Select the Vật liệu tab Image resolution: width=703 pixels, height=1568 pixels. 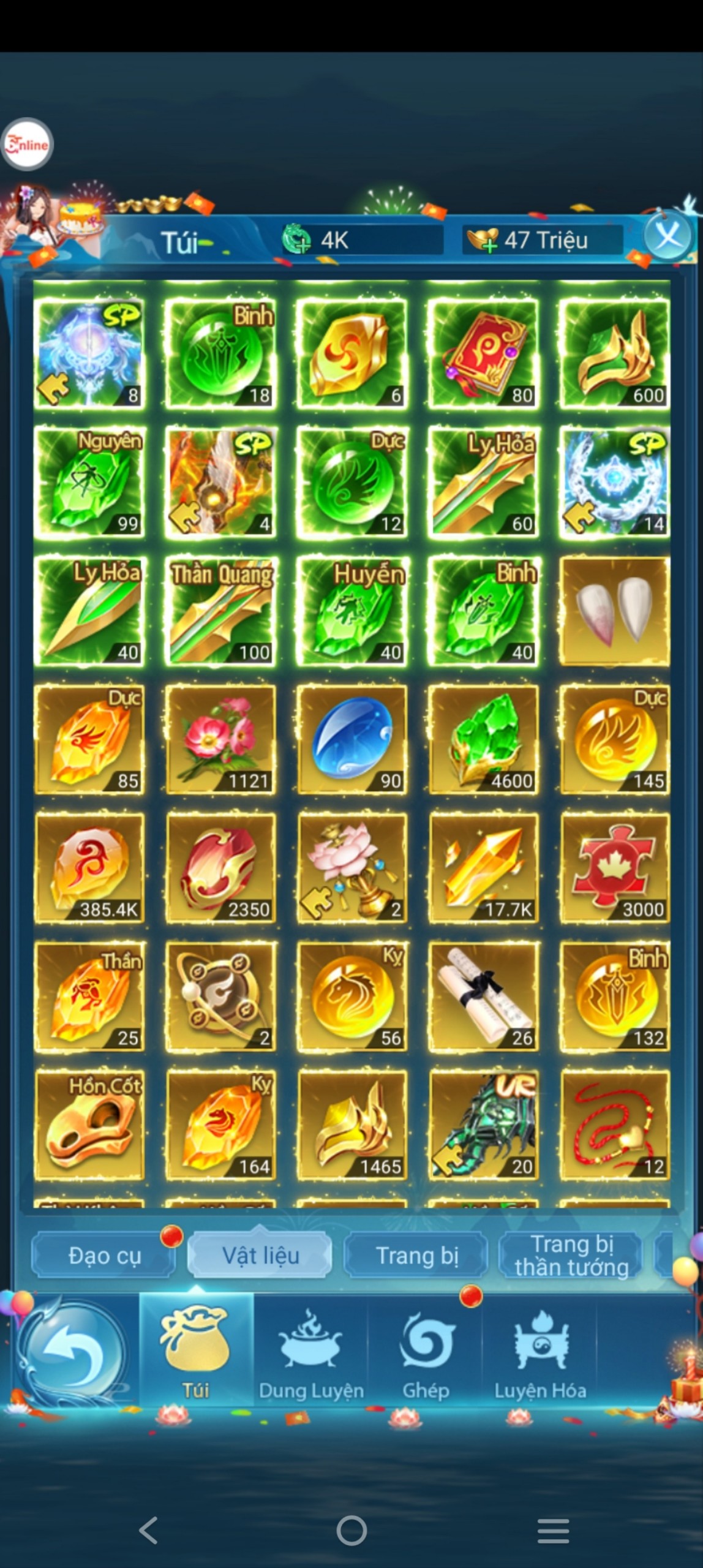260,1255
